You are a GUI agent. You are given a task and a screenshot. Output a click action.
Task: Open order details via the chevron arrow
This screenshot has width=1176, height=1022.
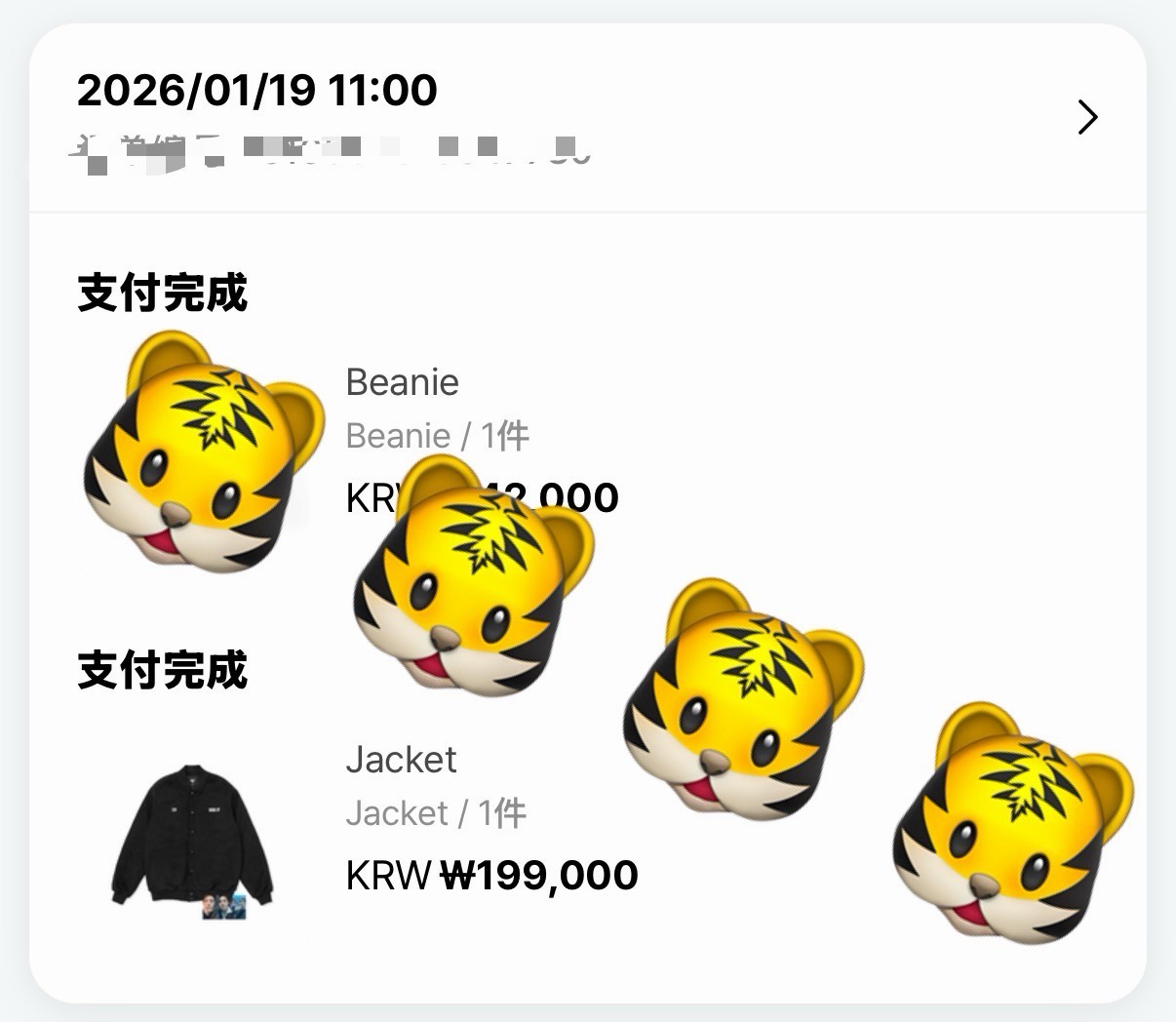point(1087,117)
